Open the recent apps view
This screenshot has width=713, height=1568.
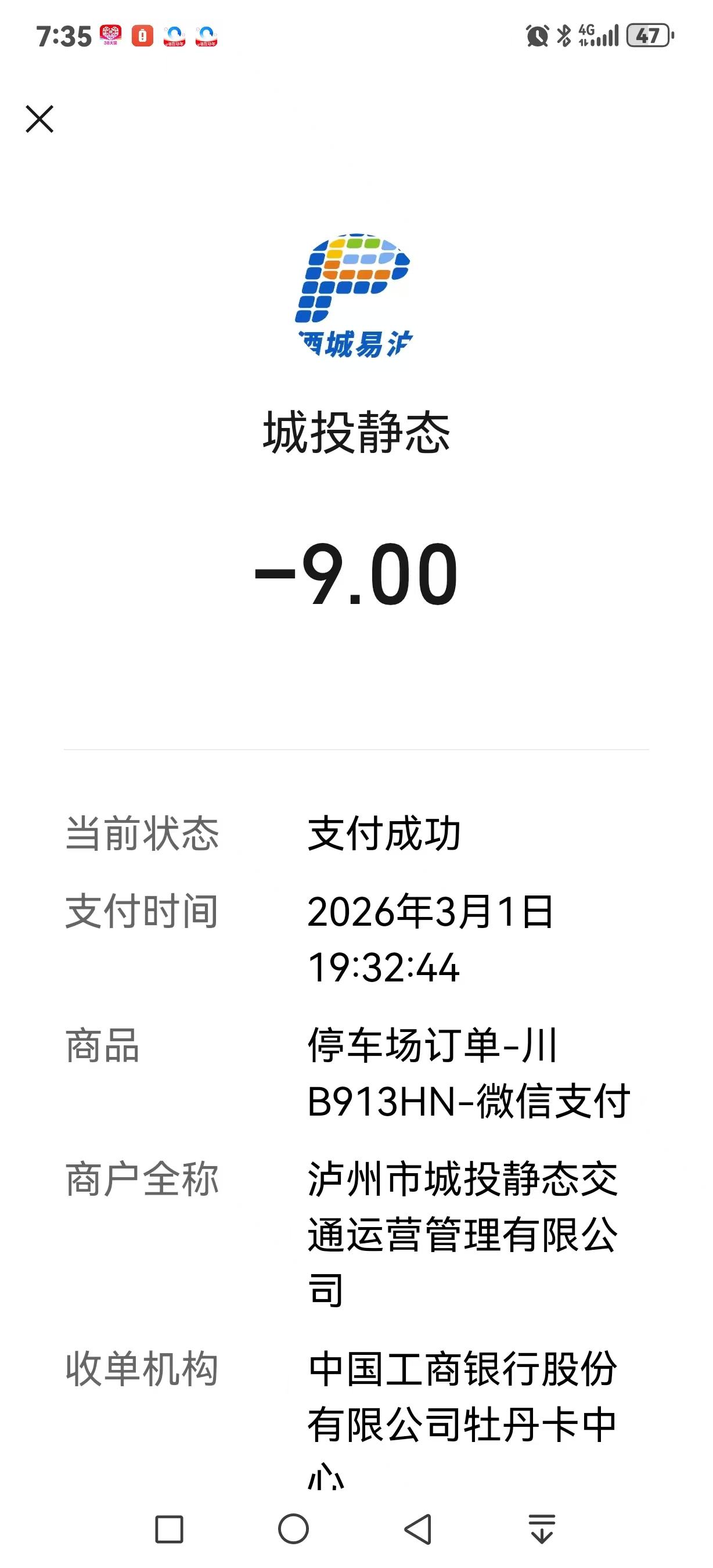[x=169, y=1529]
